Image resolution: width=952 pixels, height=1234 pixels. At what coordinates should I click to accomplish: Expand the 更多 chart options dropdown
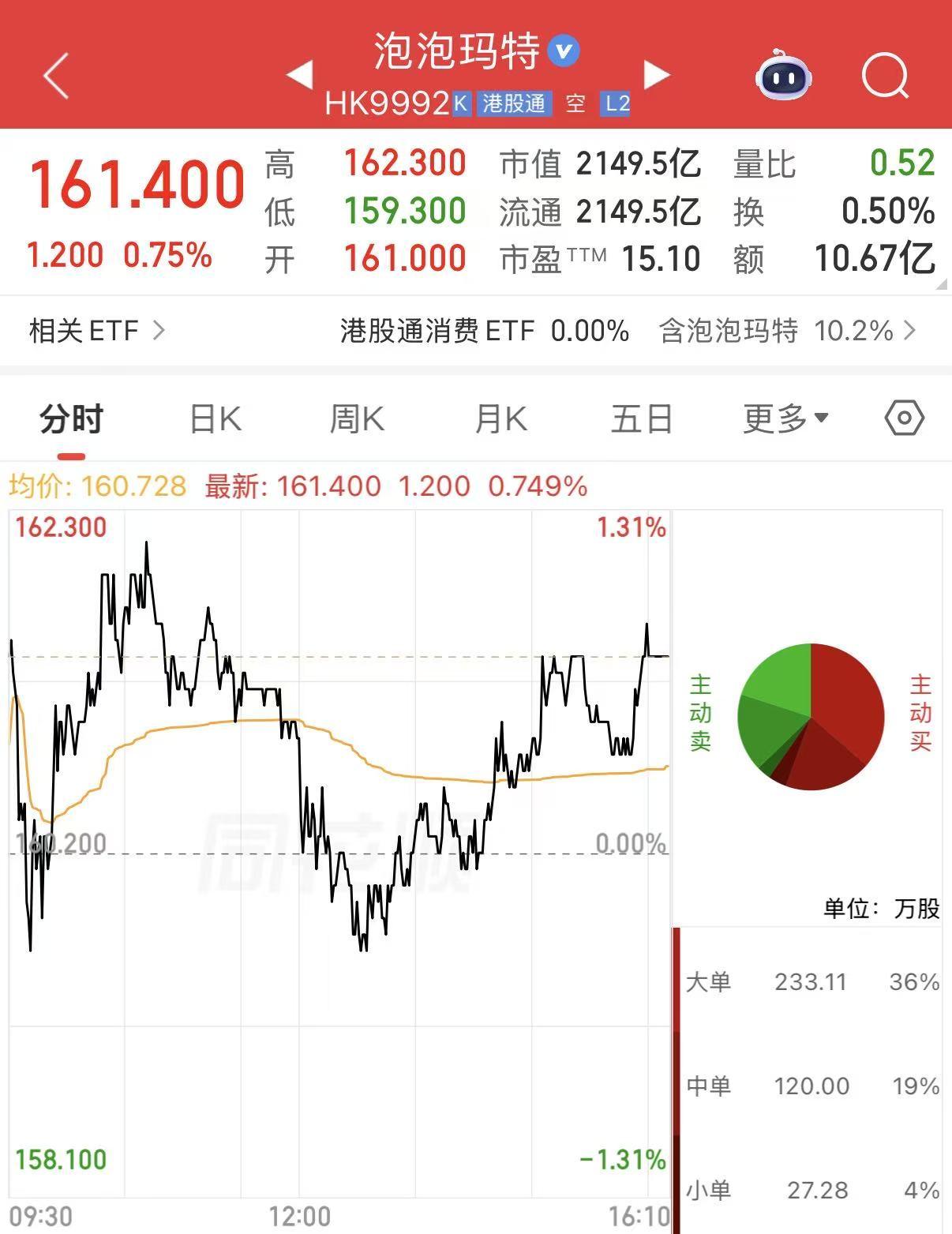pyautogui.click(x=785, y=418)
